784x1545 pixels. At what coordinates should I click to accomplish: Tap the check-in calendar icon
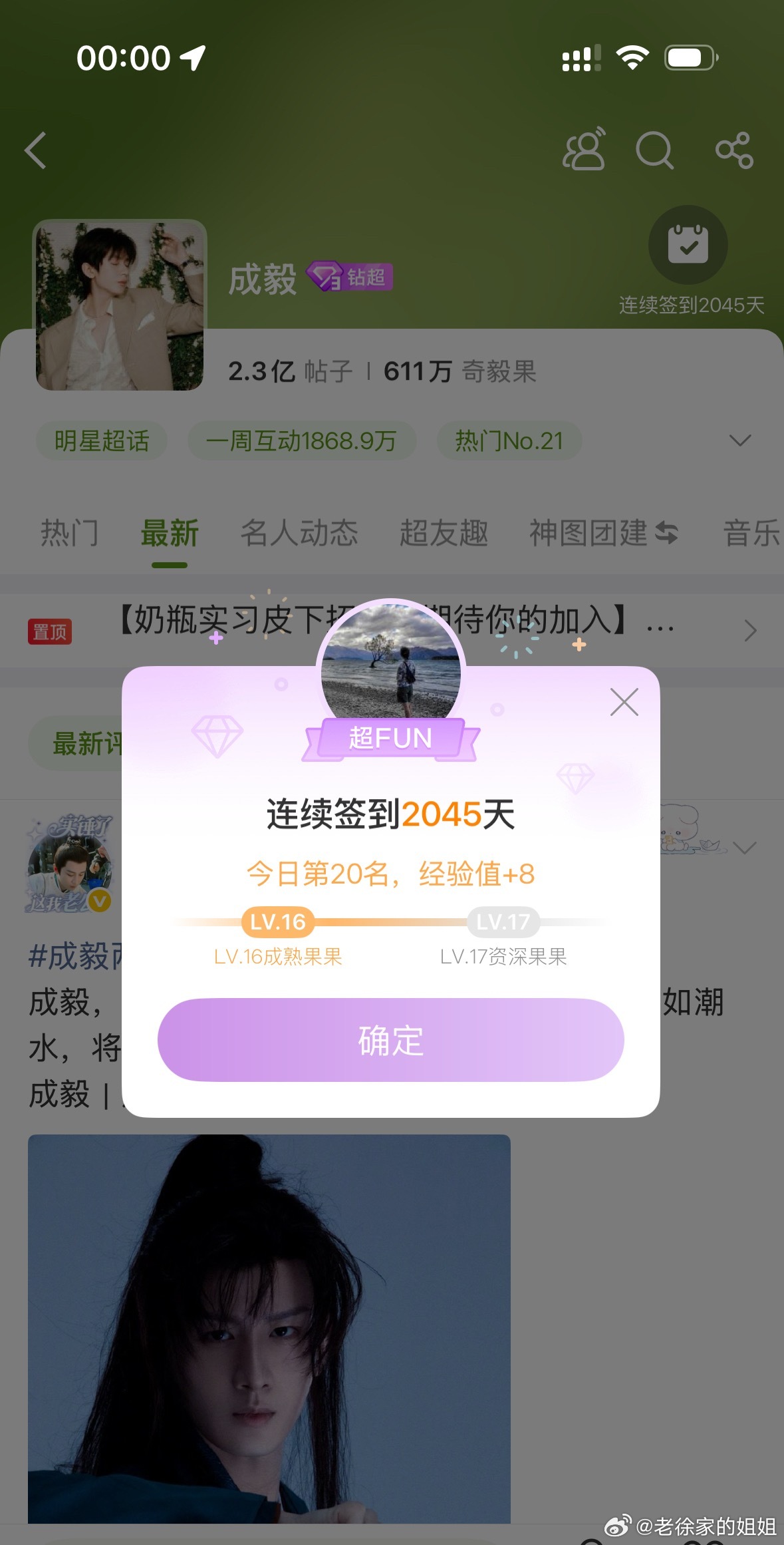tap(688, 244)
